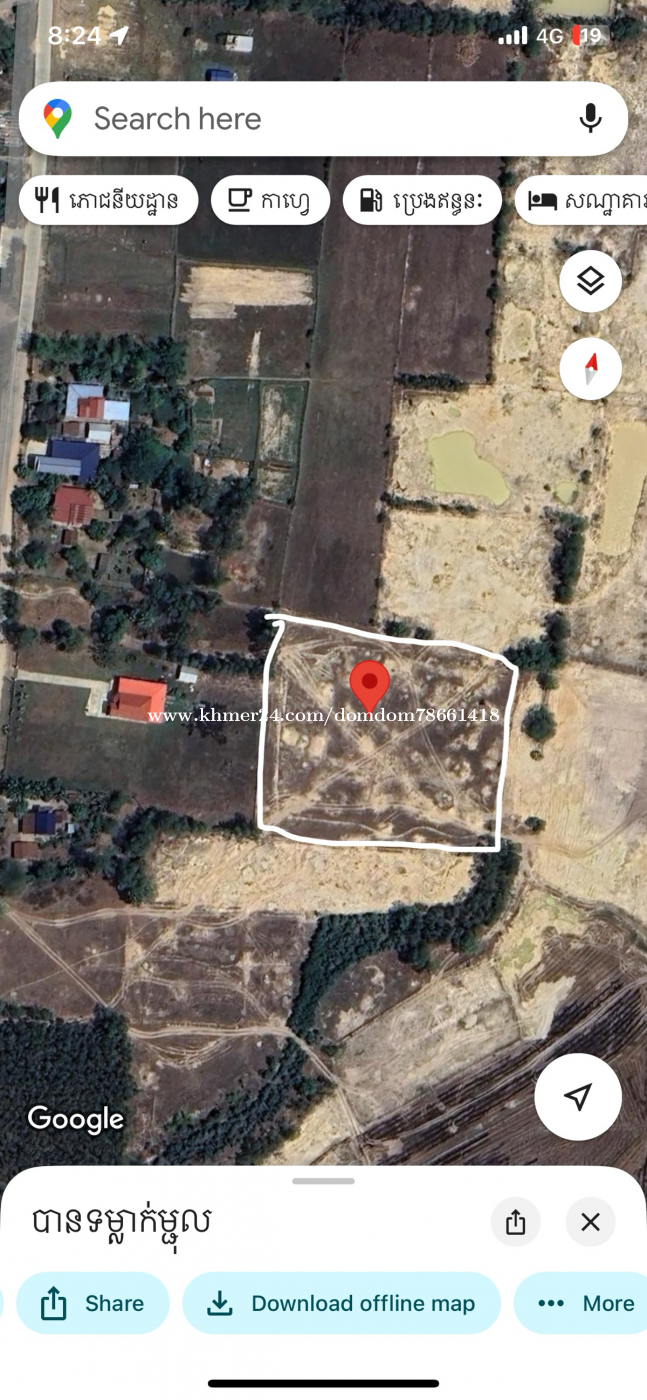Select the gas station chip
The width and height of the screenshot is (647, 1400).
pyautogui.click(x=421, y=200)
